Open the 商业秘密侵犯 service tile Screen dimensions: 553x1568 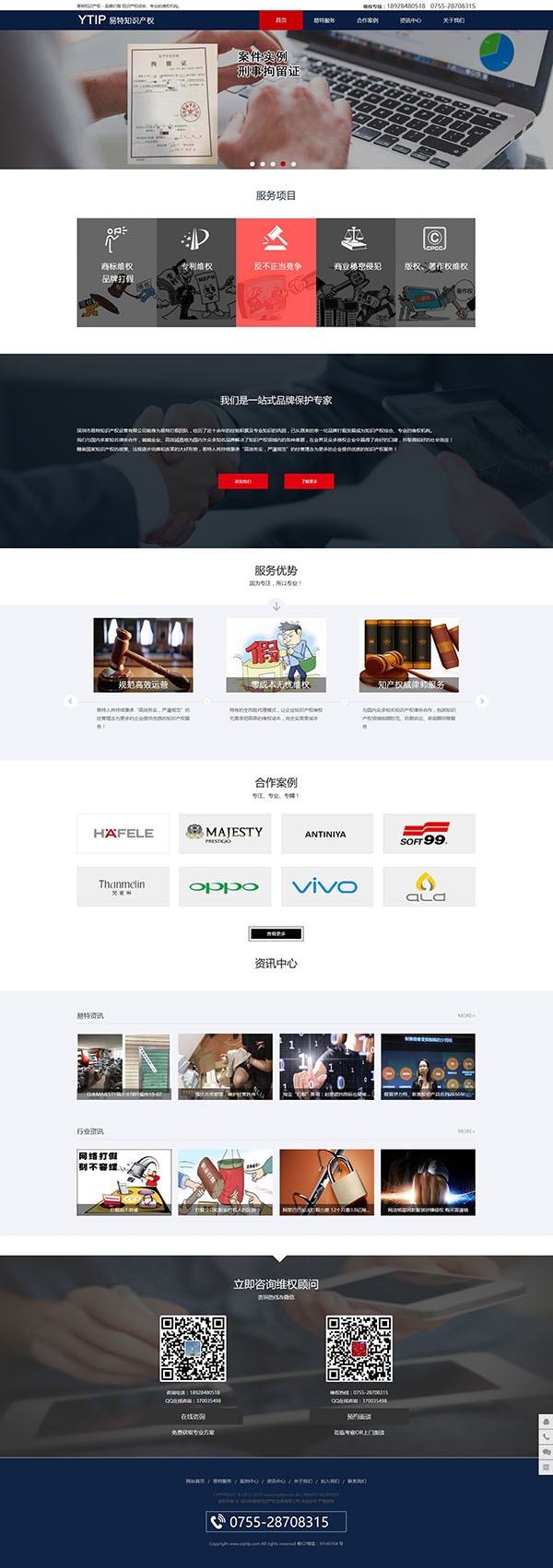coord(356,272)
